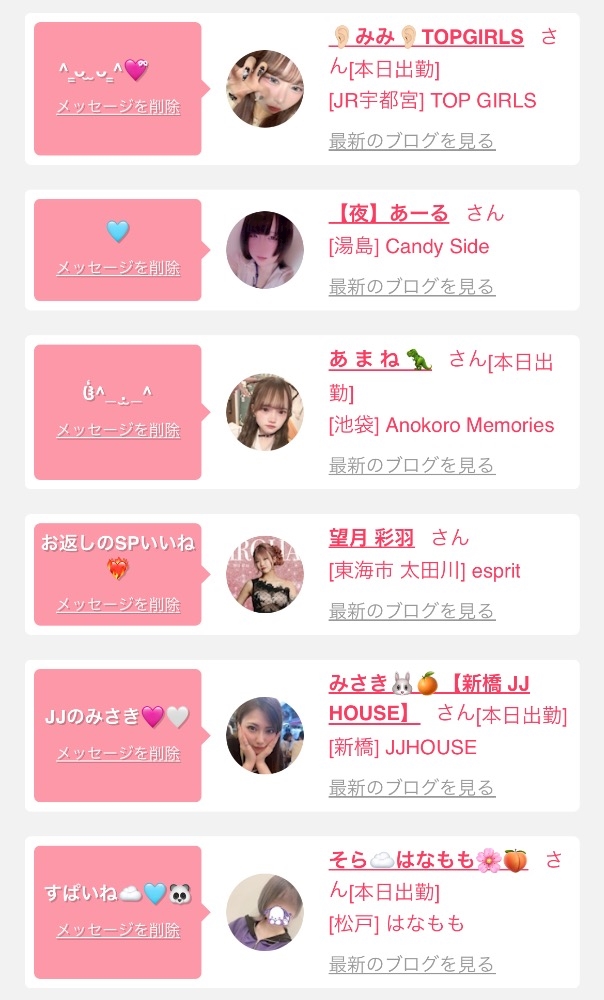The width and height of the screenshot is (604, 1000).
Task: View latest blog of みさき JJHOUSE
Action: click(411, 788)
